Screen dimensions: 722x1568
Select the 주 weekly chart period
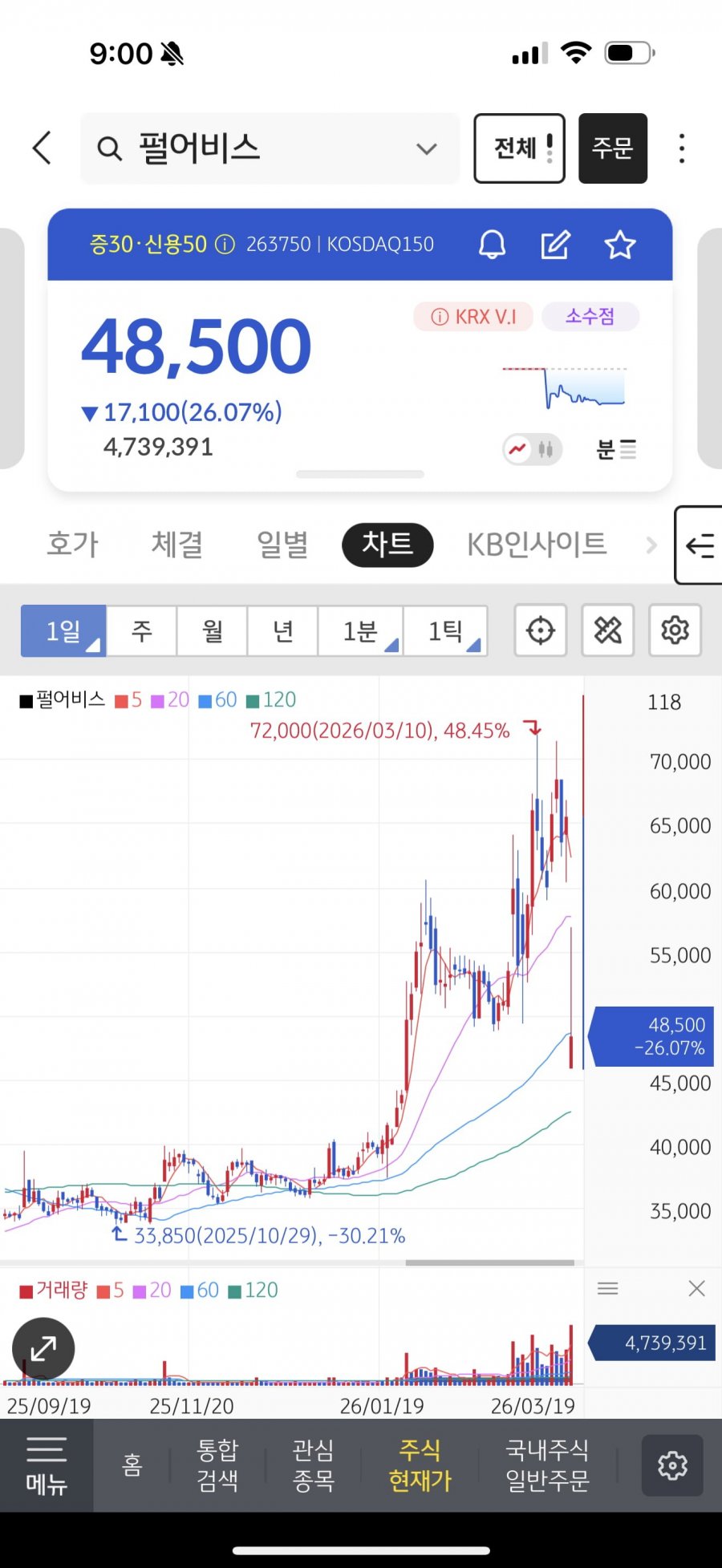click(x=141, y=631)
